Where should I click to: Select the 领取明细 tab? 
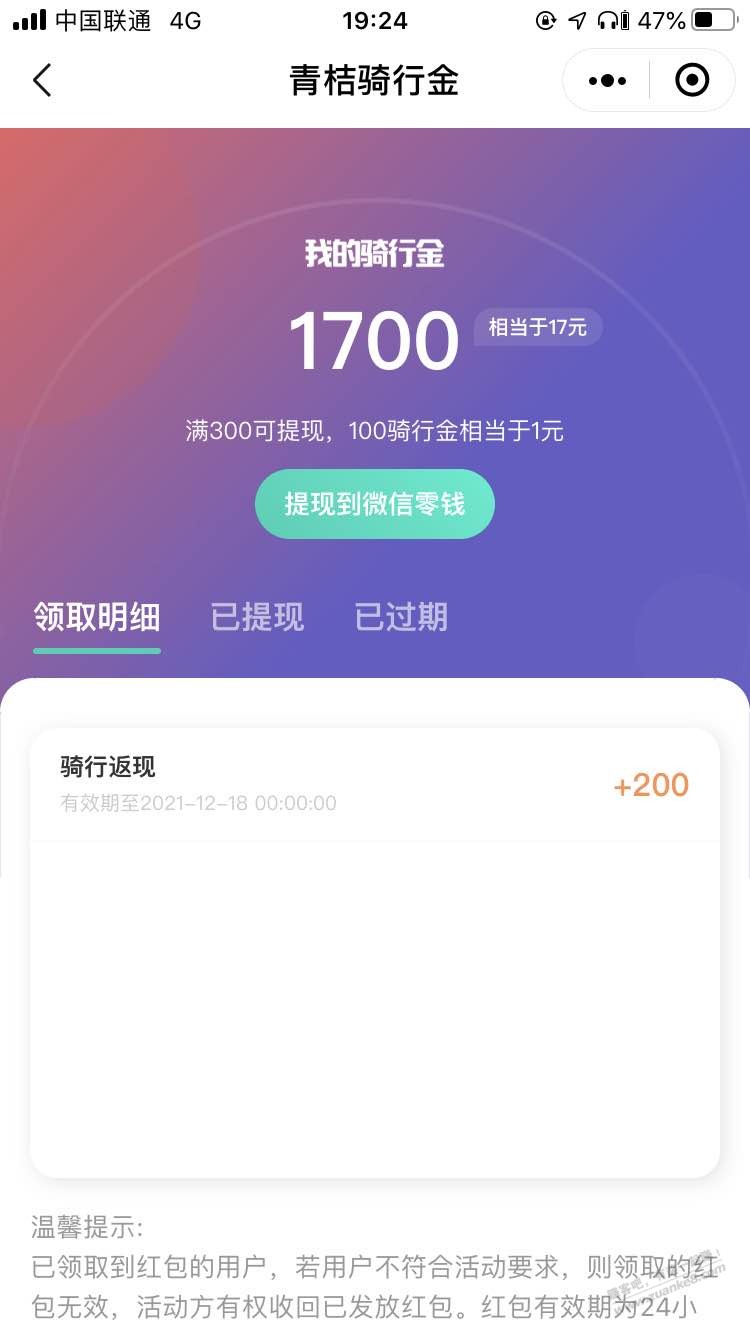[97, 617]
